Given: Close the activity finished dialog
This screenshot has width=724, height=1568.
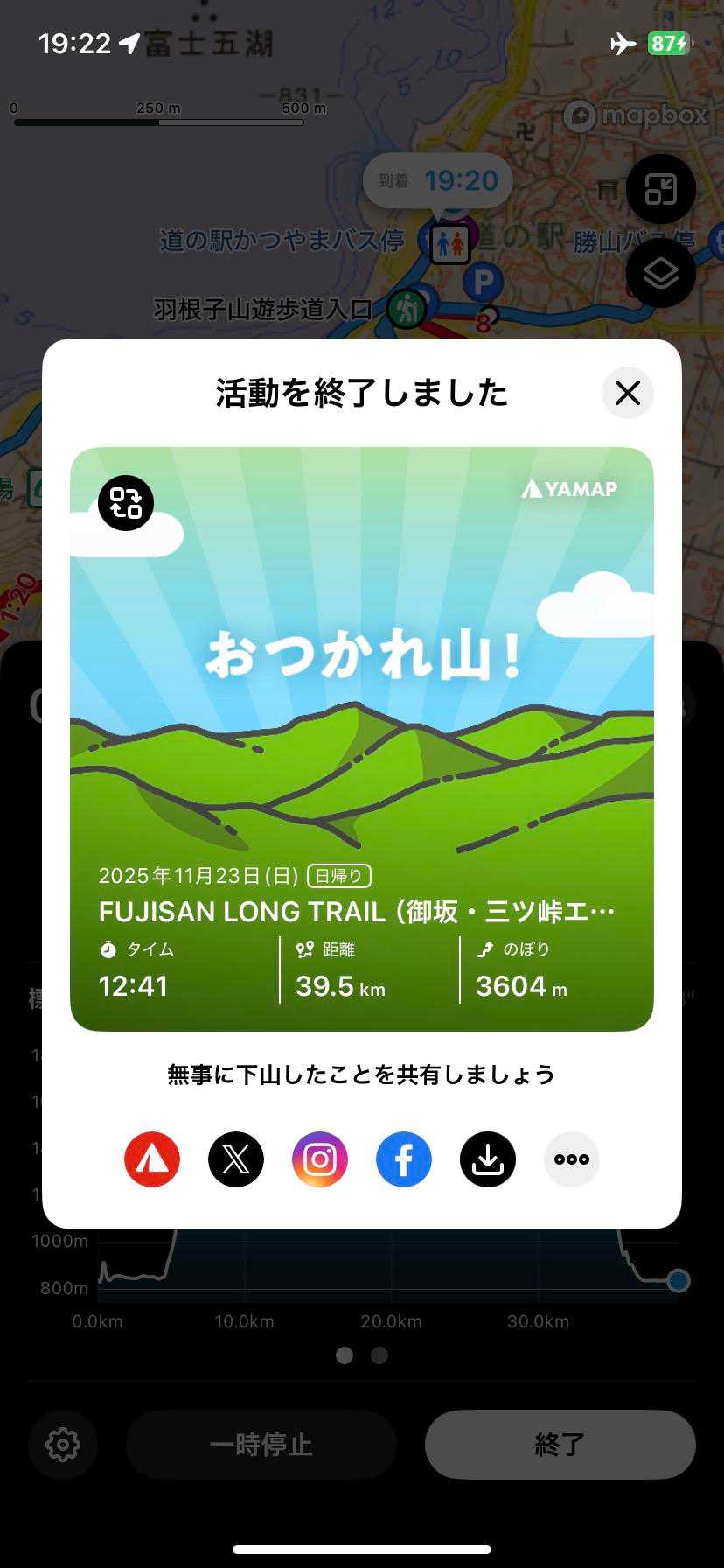Looking at the screenshot, I should click(627, 393).
